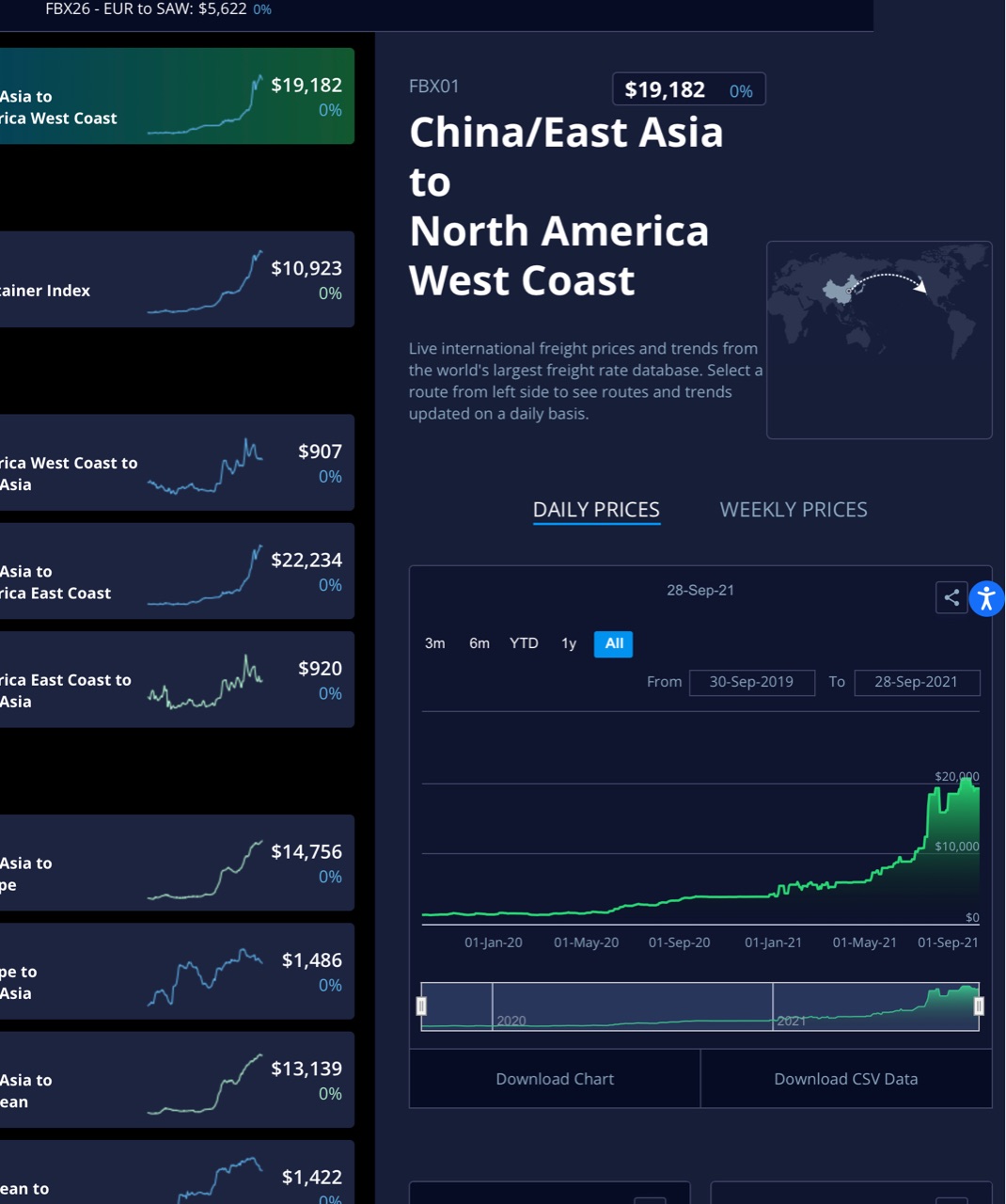The width and height of the screenshot is (1006, 1204).
Task: Set chart range to 3m
Action: pos(434,643)
